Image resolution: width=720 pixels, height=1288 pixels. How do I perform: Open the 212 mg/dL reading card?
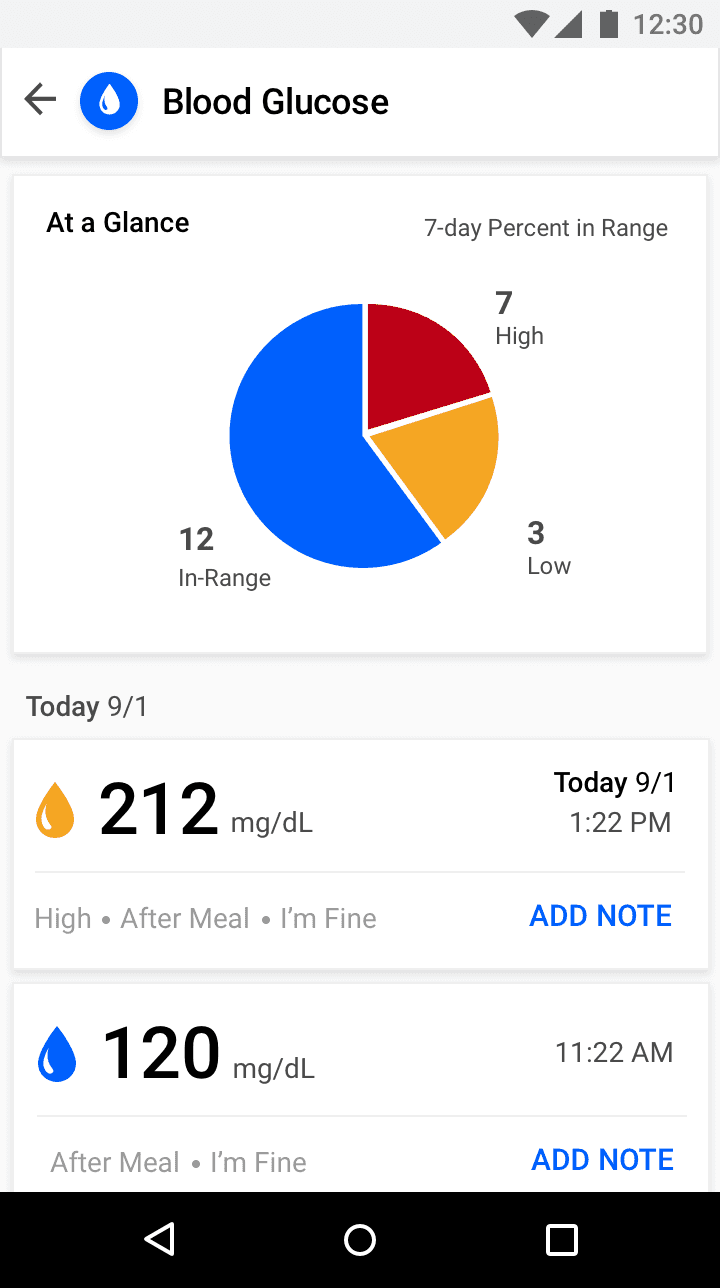click(x=360, y=854)
